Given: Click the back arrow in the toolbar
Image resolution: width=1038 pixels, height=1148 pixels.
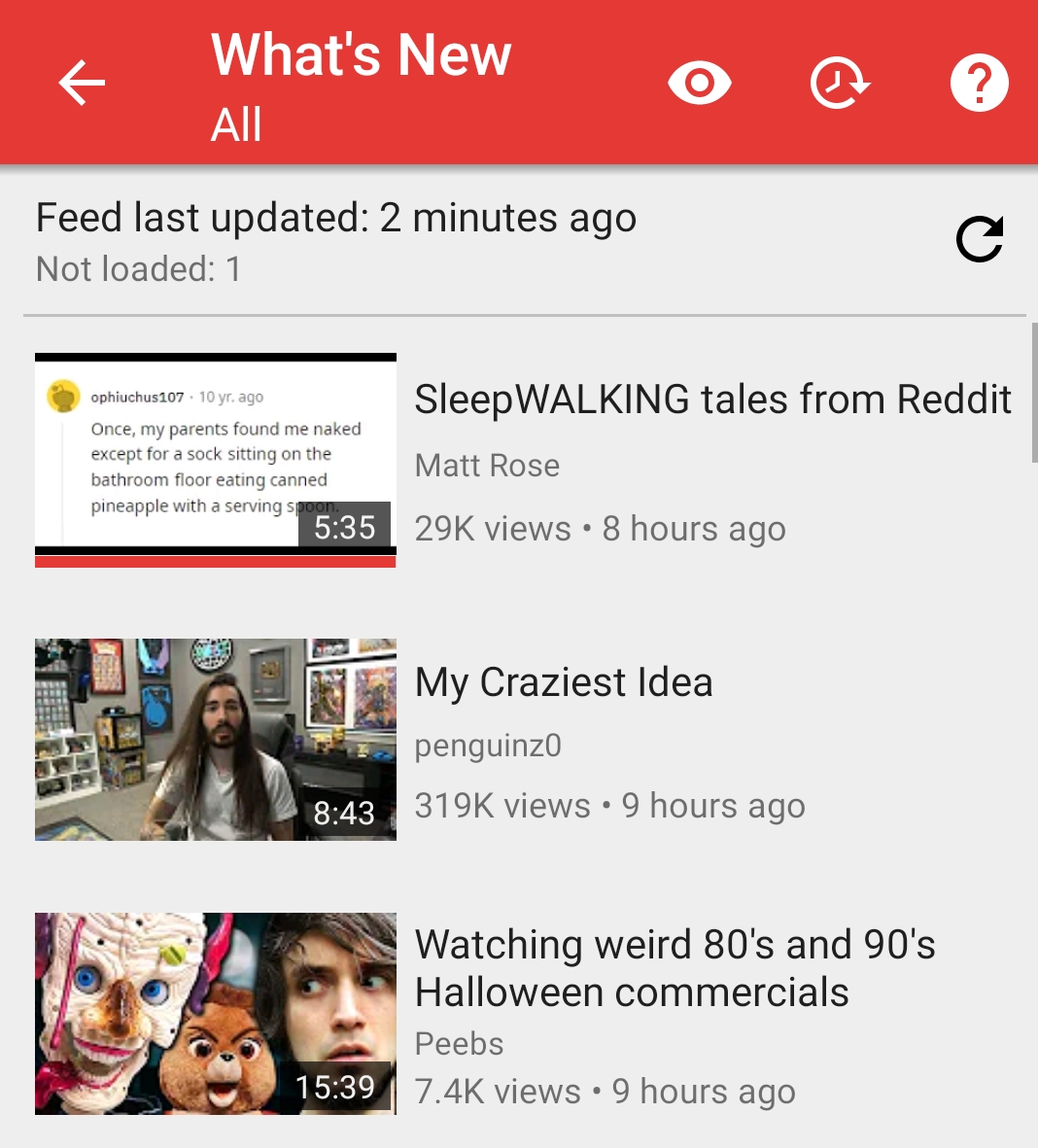Looking at the screenshot, I should coord(82,82).
